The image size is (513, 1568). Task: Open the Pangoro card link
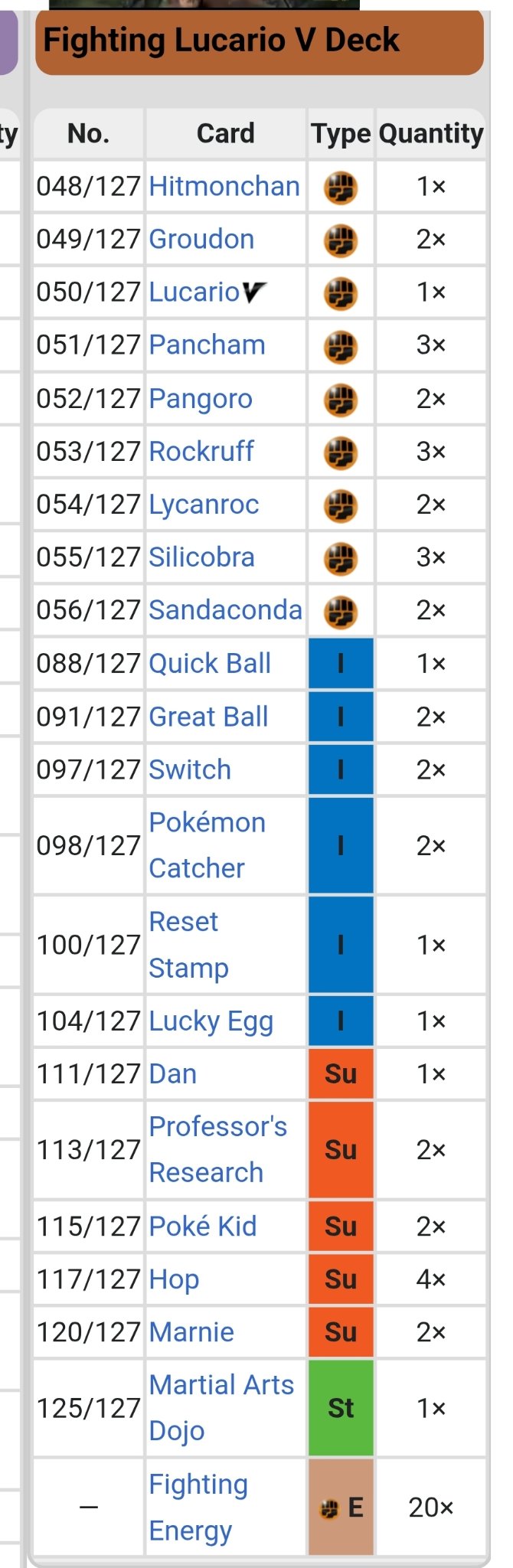(x=200, y=398)
